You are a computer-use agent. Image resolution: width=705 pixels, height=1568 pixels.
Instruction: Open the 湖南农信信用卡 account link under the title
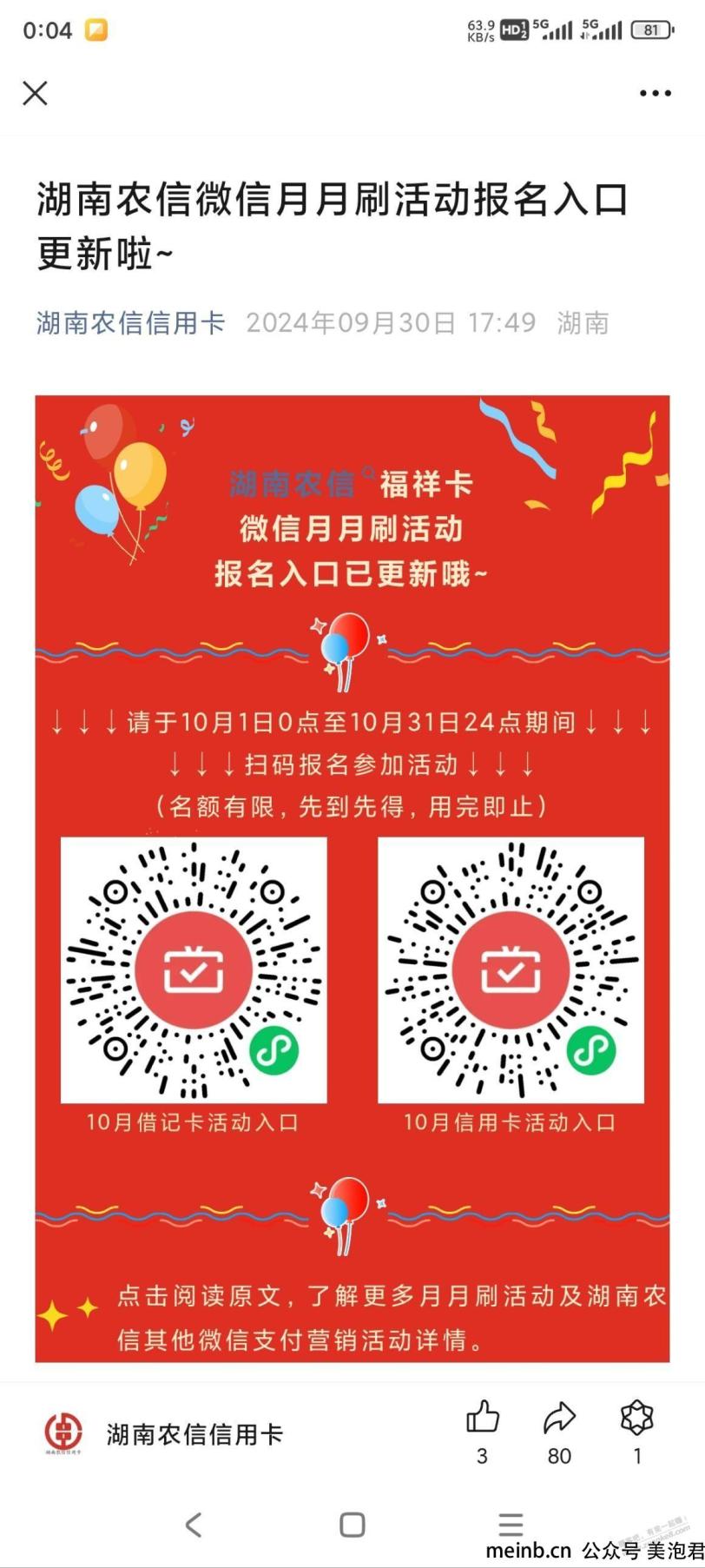pyautogui.click(x=131, y=323)
